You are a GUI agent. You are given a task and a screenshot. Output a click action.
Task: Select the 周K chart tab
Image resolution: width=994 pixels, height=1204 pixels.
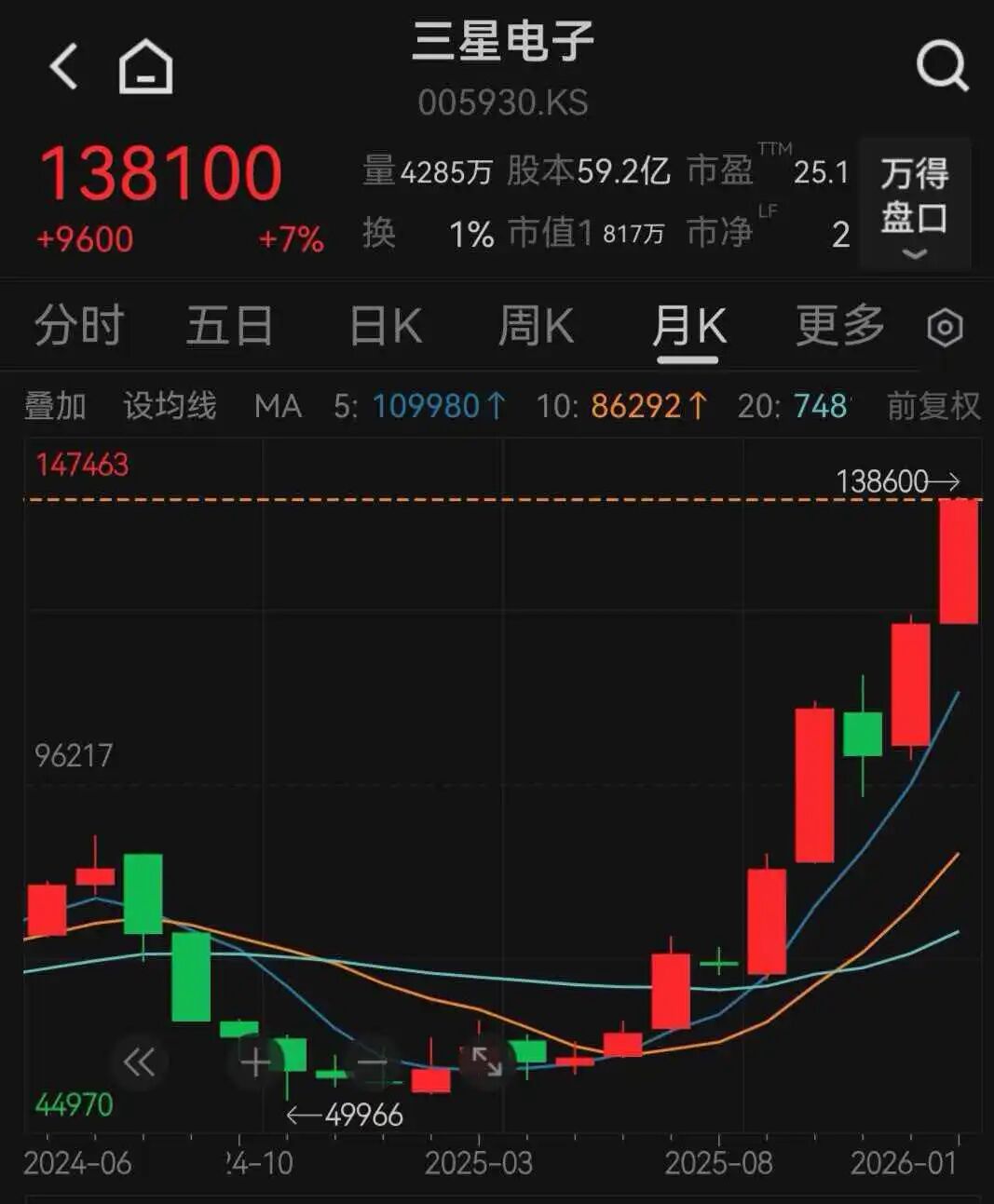pos(536,327)
